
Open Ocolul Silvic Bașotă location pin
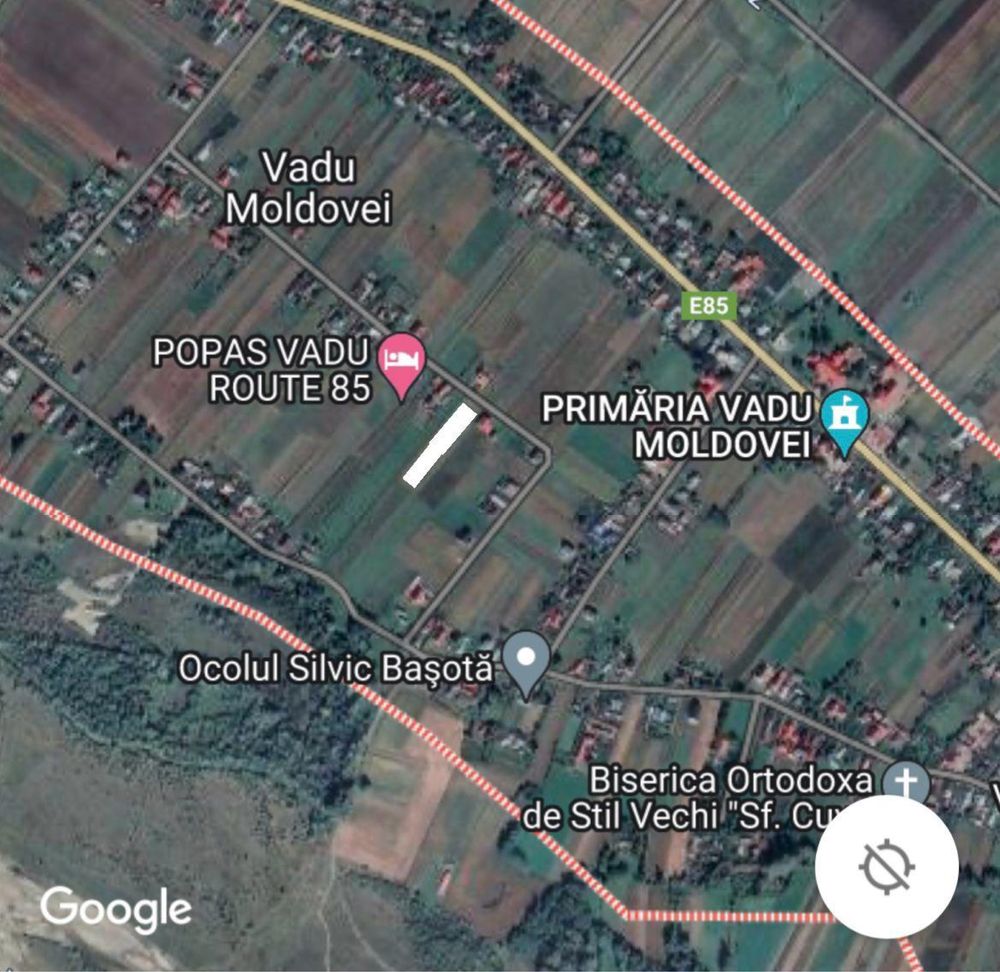pyautogui.click(x=526, y=661)
